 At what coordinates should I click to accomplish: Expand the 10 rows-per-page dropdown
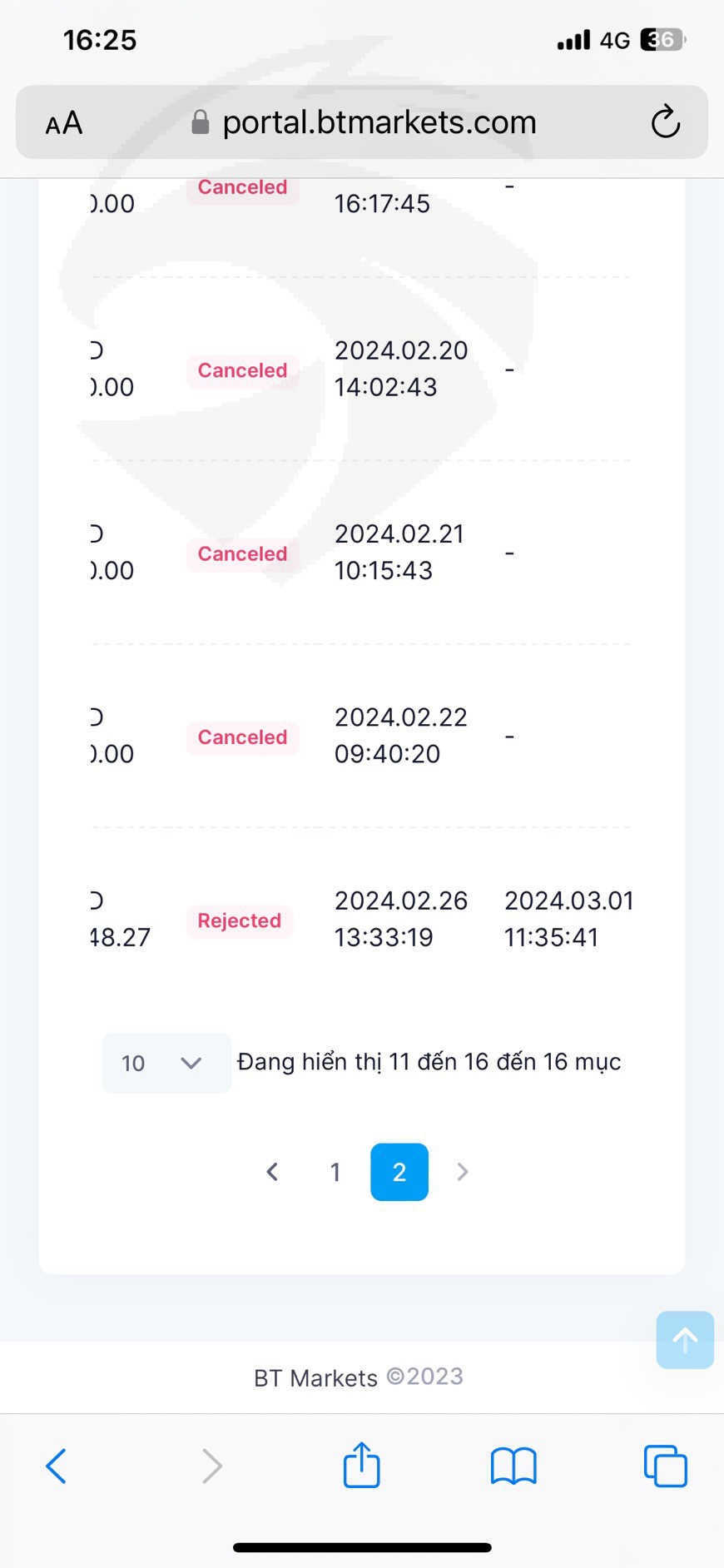(x=166, y=1063)
